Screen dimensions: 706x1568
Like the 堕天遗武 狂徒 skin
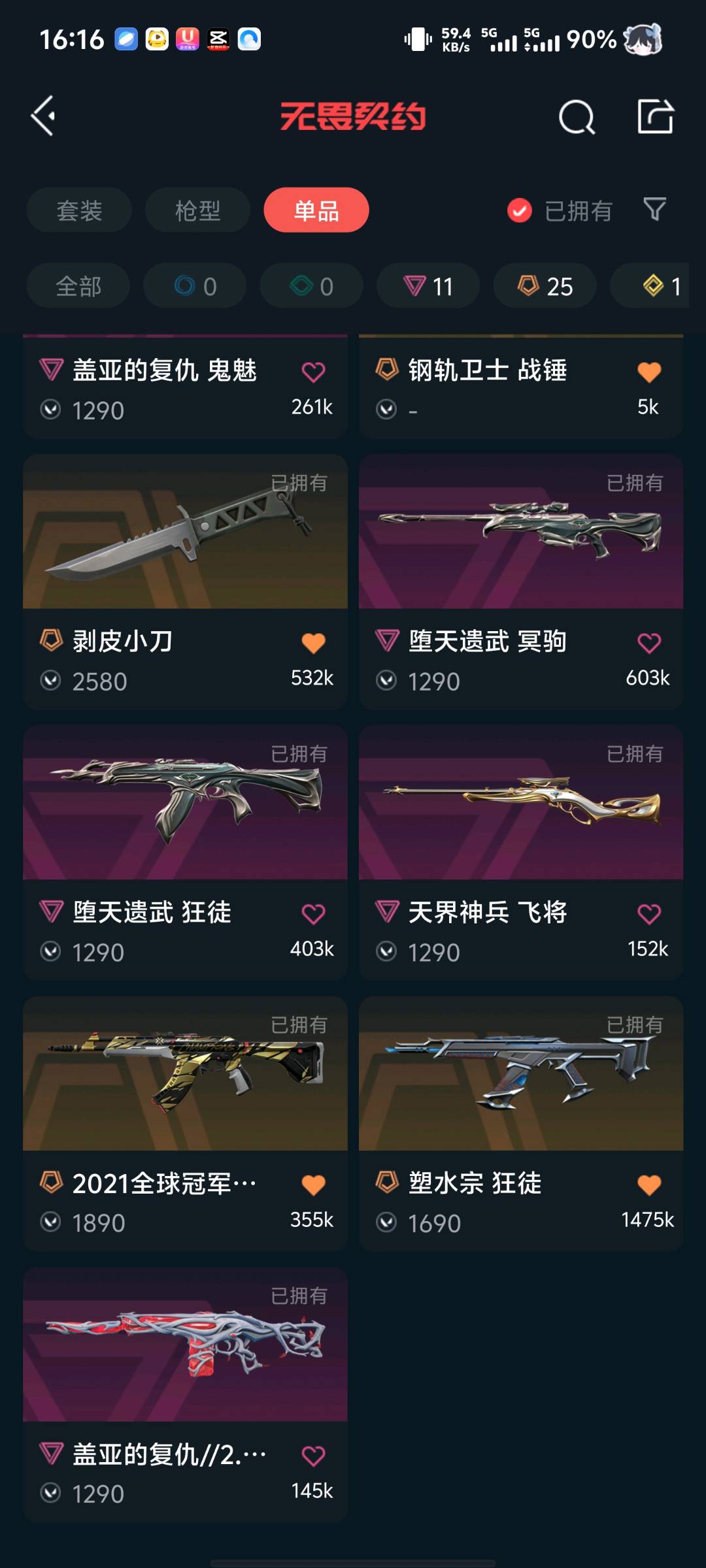[313, 913]
